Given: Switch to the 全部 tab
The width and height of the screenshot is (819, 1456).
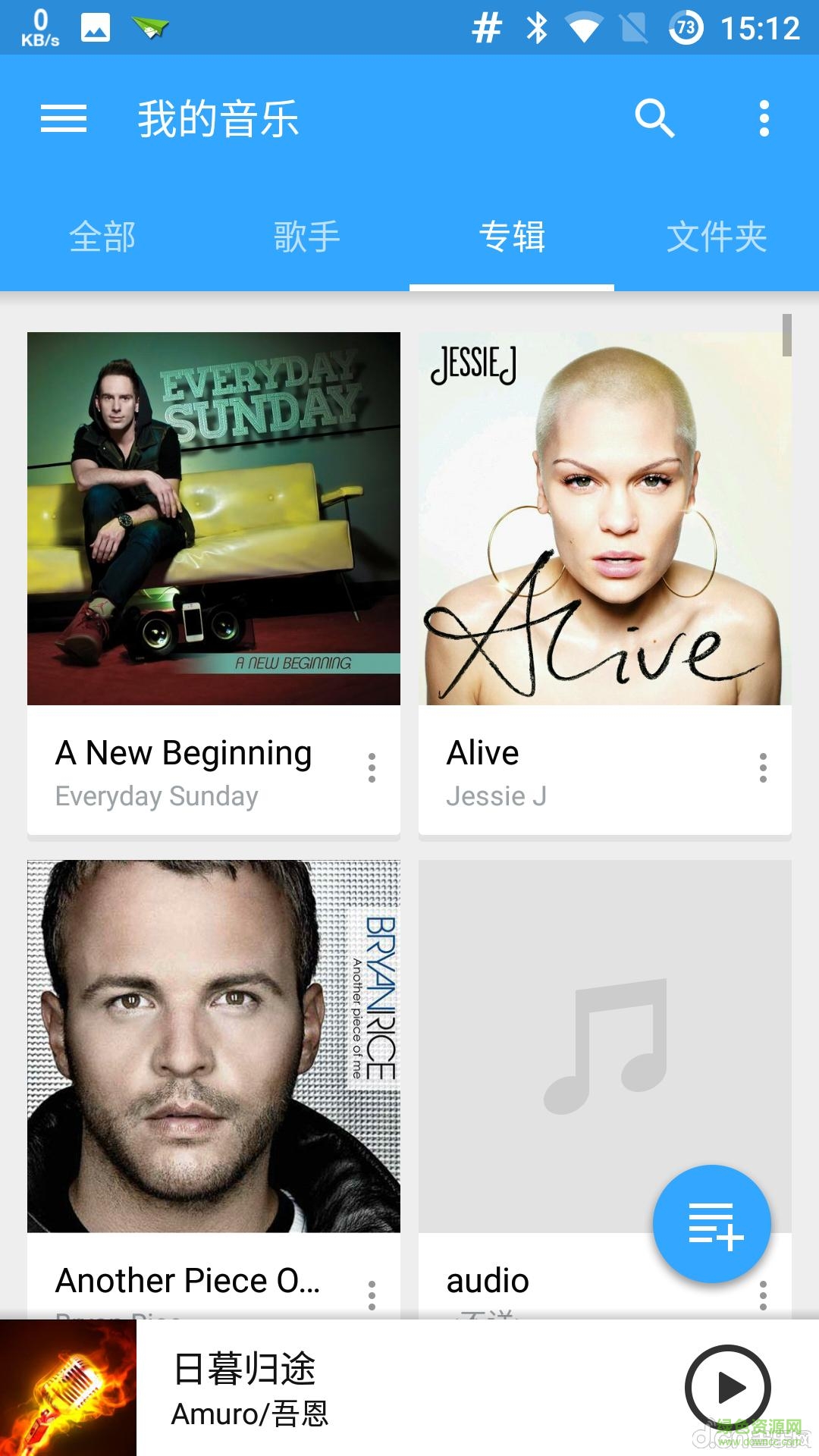Looking at the screenshot, I should click(102, 237).
